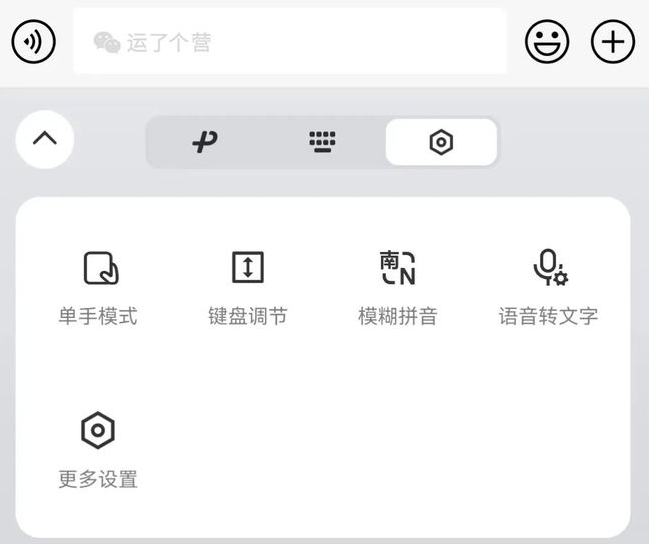Switch to the keyboard layout tab
649x544 pixels.
pyautogui.click(x=322, y=143)
